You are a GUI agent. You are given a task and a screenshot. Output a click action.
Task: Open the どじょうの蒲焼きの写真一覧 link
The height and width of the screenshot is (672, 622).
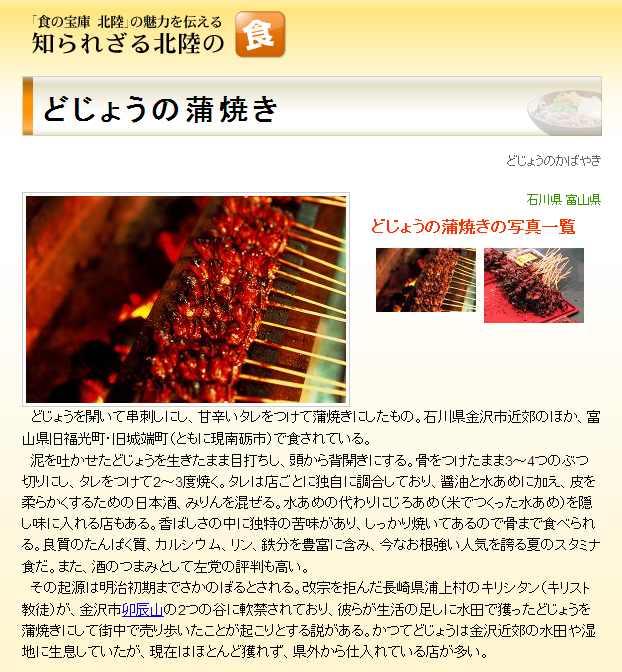[x=473, y=227]
